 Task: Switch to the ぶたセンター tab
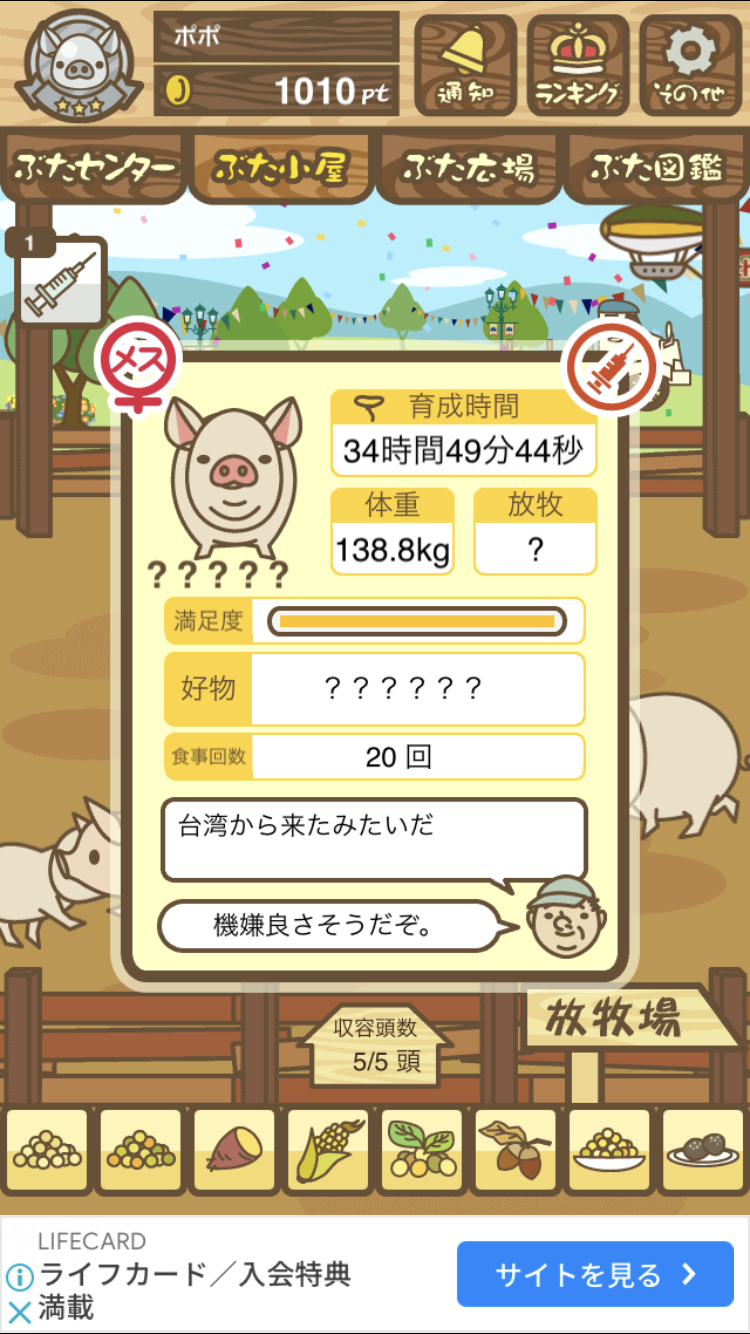click(95, 168)
